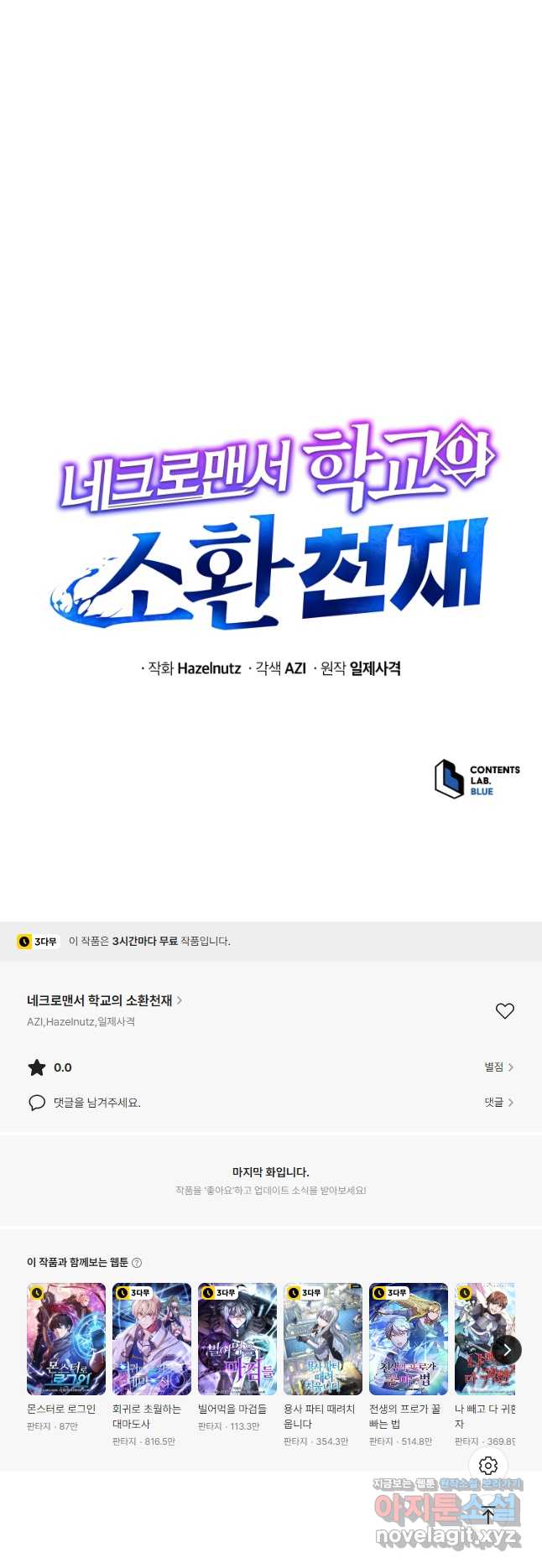Open the 별점 rating page

(x=498, y=1067)
